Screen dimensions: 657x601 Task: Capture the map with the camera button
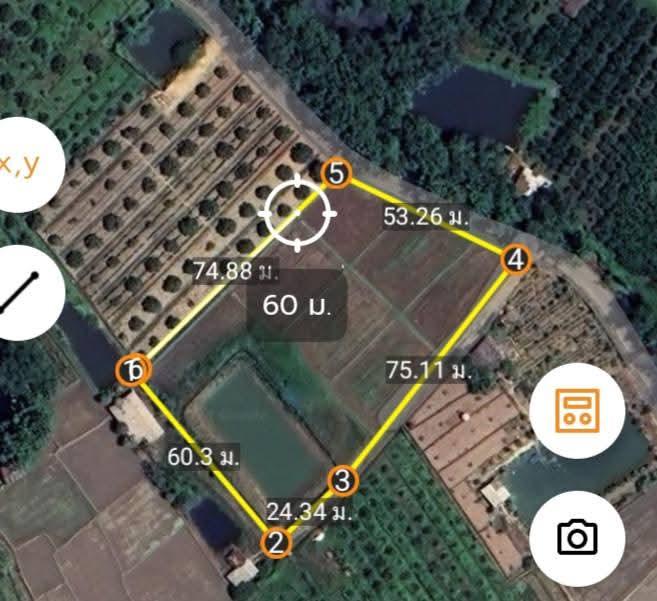[577, 538]
